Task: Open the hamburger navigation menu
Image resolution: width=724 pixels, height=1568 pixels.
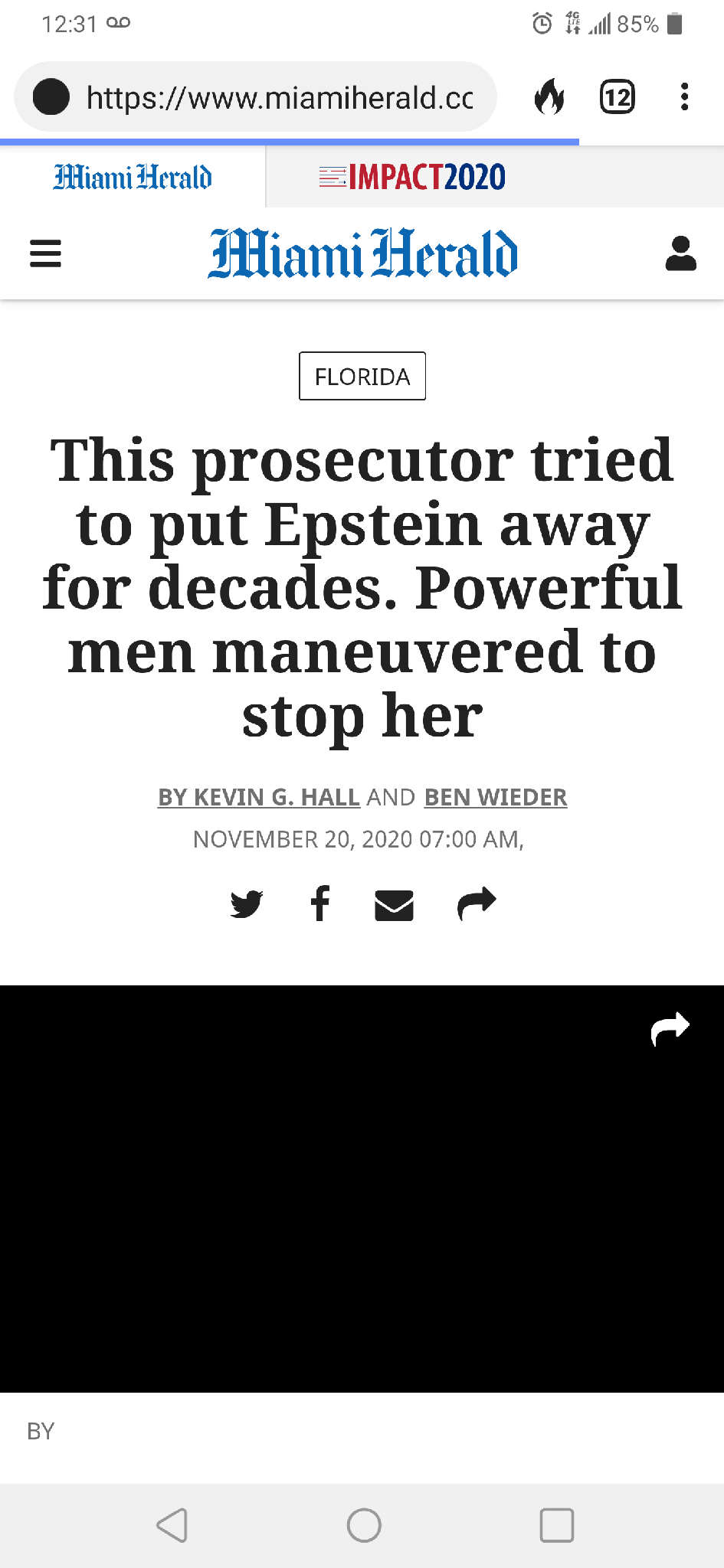Action: pos(45,253)
